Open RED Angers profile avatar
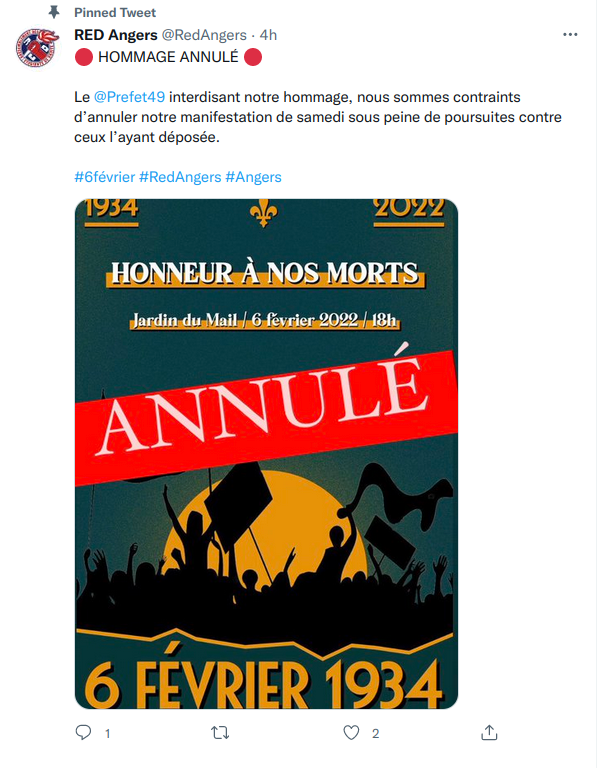Viewport: 599px width, 768px height. click(x=37, y=48)
